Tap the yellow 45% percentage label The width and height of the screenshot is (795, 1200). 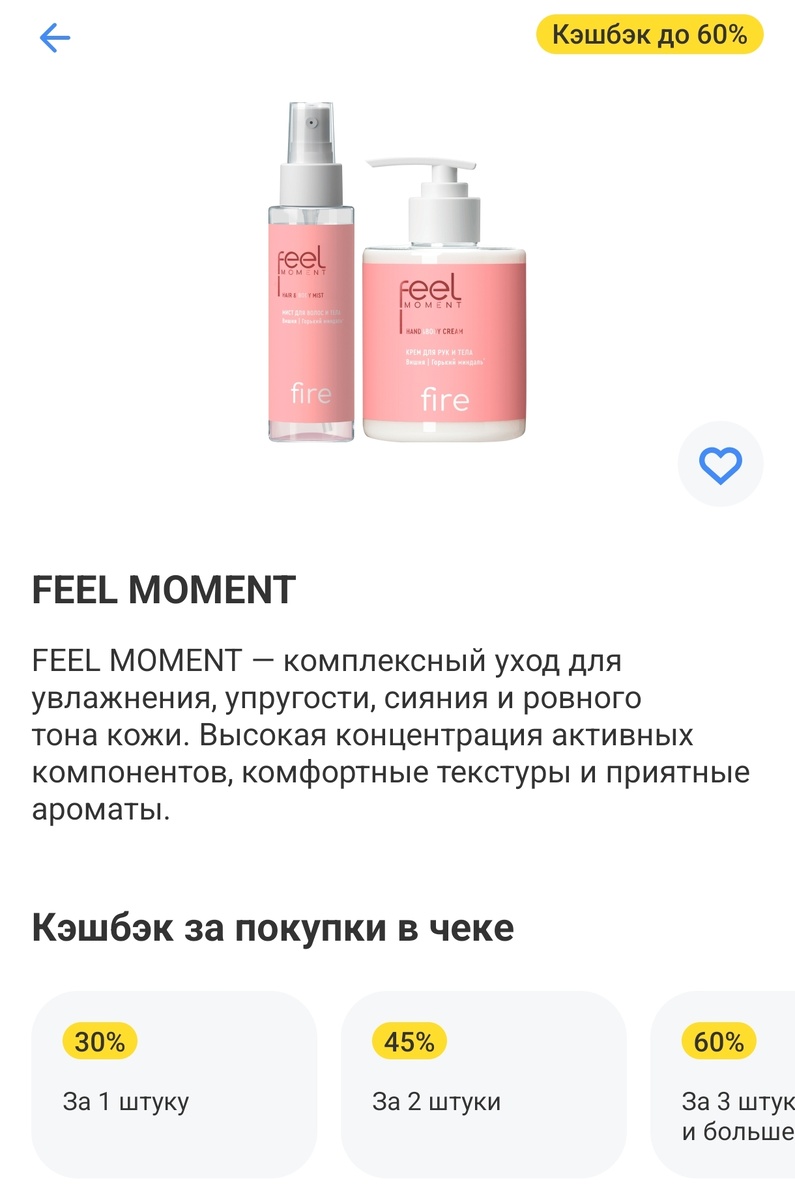[407, 1041]
